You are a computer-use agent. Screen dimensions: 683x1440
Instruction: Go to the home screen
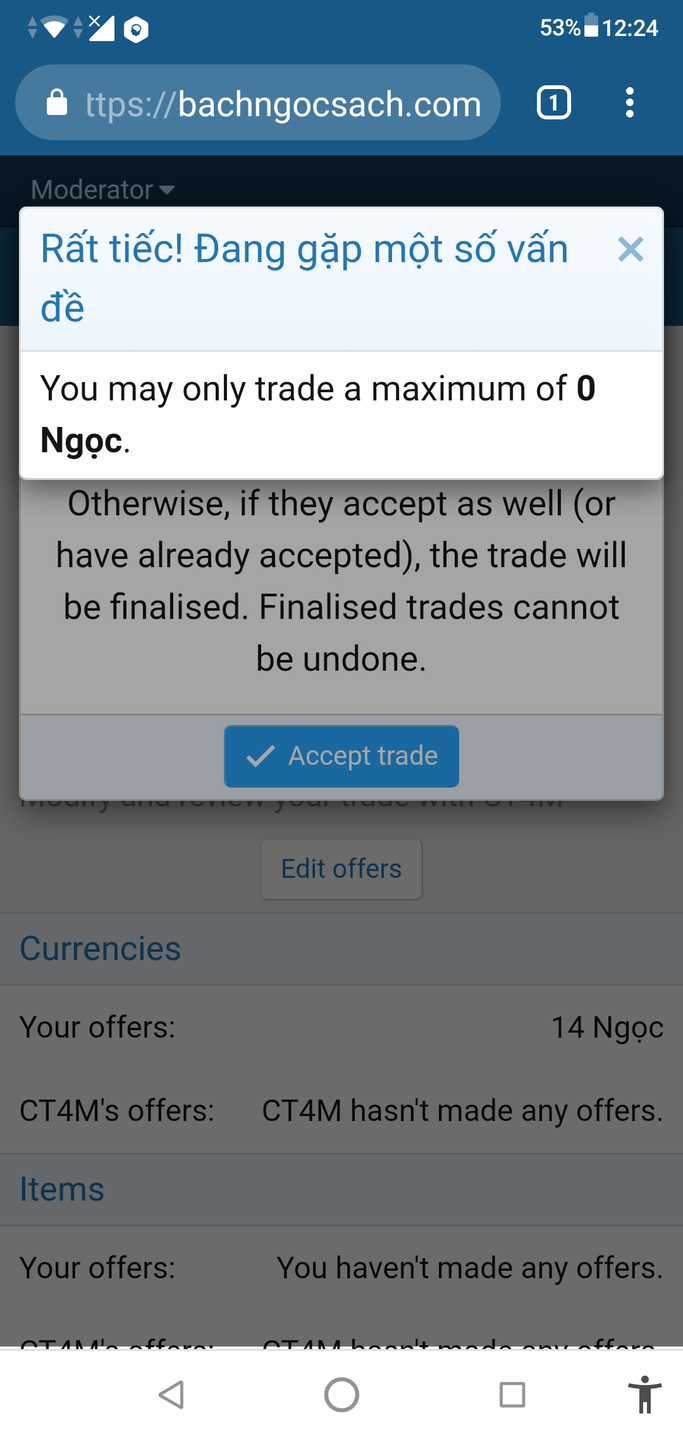coord(341,1394)
